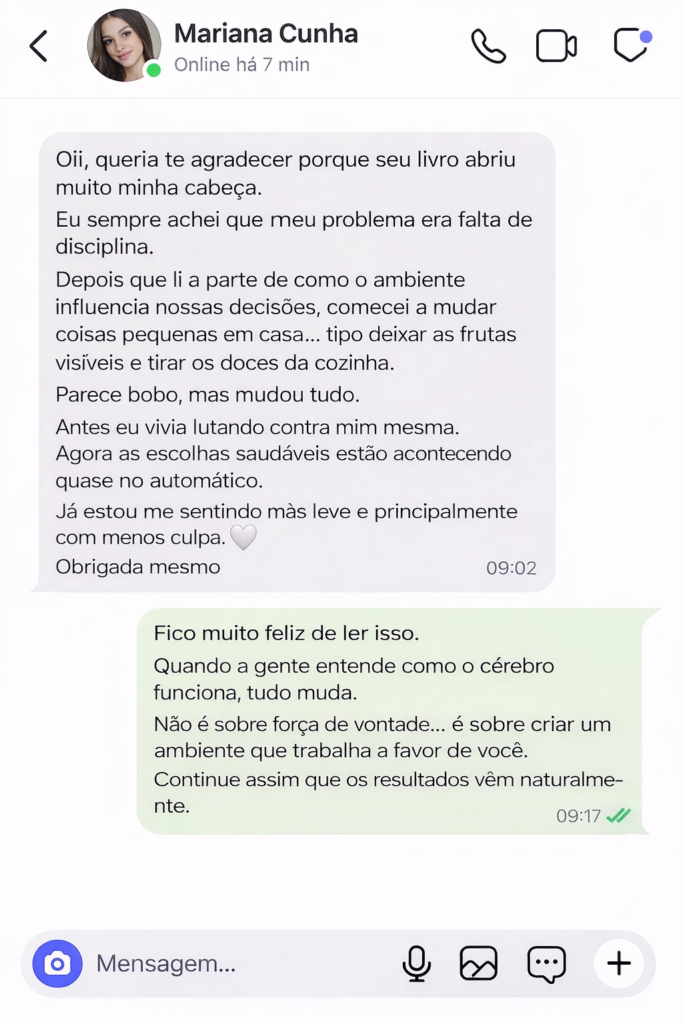Start a voice call with Mariana
Image resolution: width=683 pixels, height=1024 pixels.
488,46
